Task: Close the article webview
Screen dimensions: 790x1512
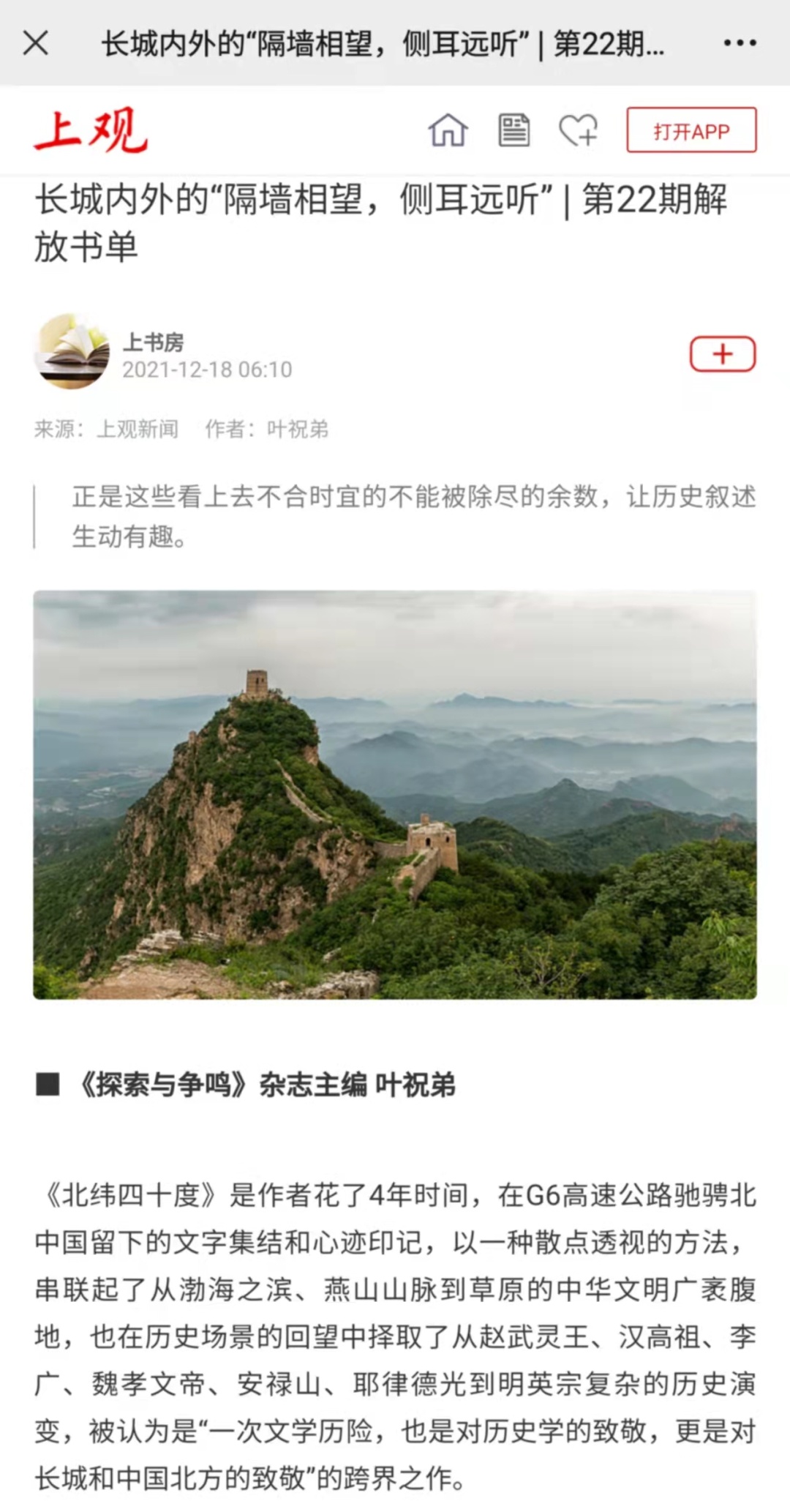Action: 36,43
